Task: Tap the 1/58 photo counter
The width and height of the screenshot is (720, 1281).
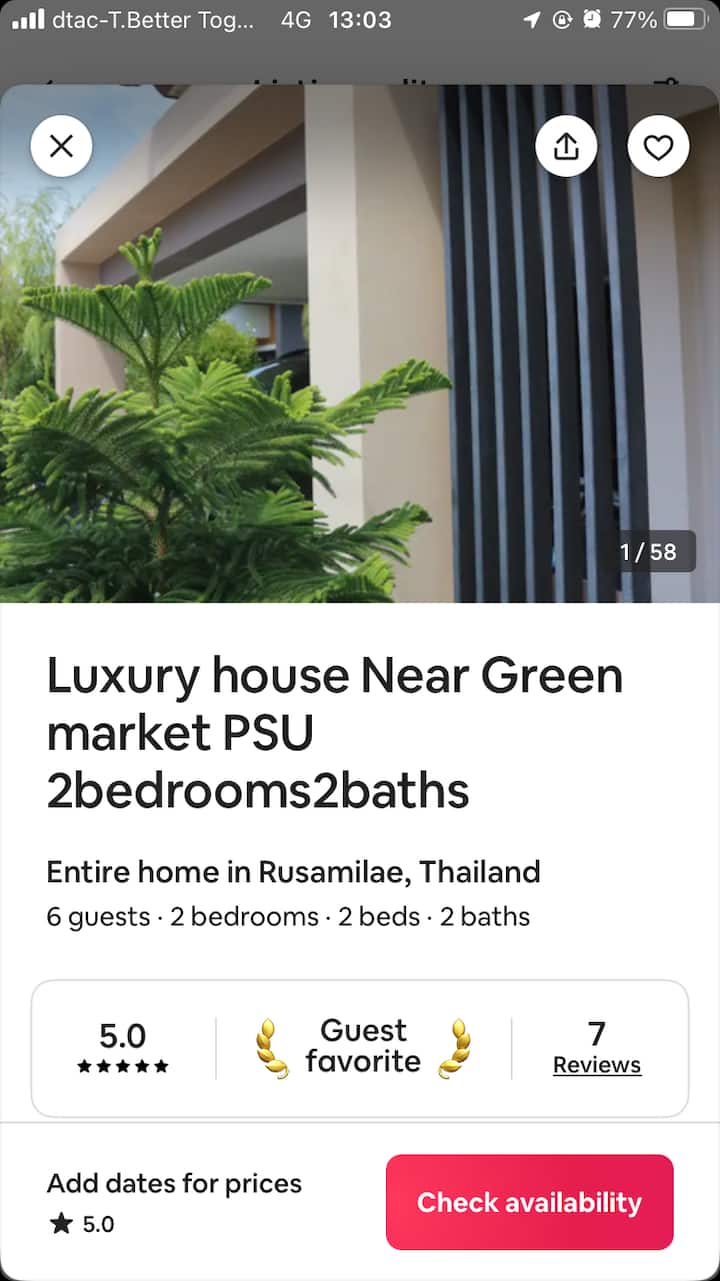Action: [651, 551]
